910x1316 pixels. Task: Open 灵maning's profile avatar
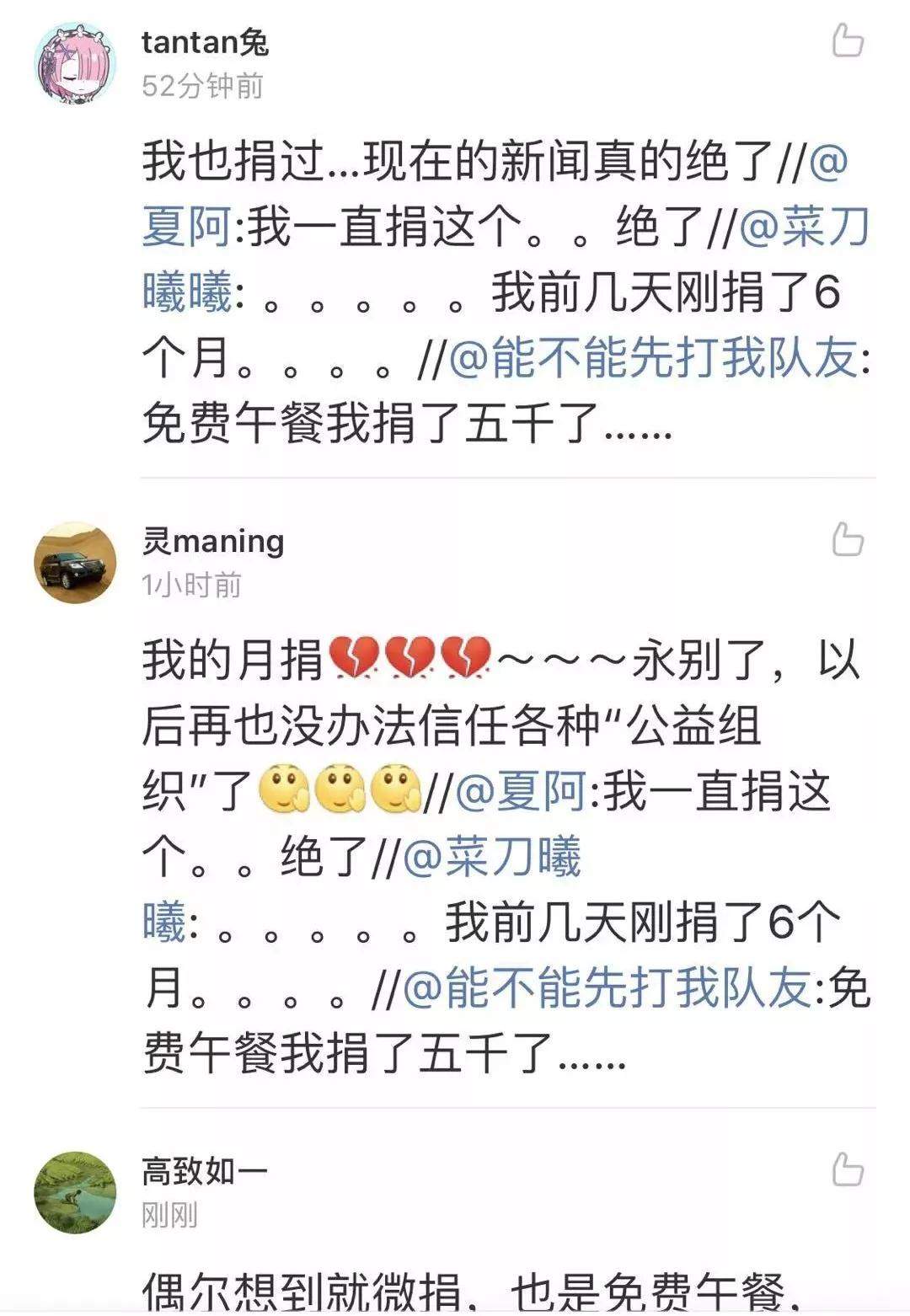click(x=75, y=562)
